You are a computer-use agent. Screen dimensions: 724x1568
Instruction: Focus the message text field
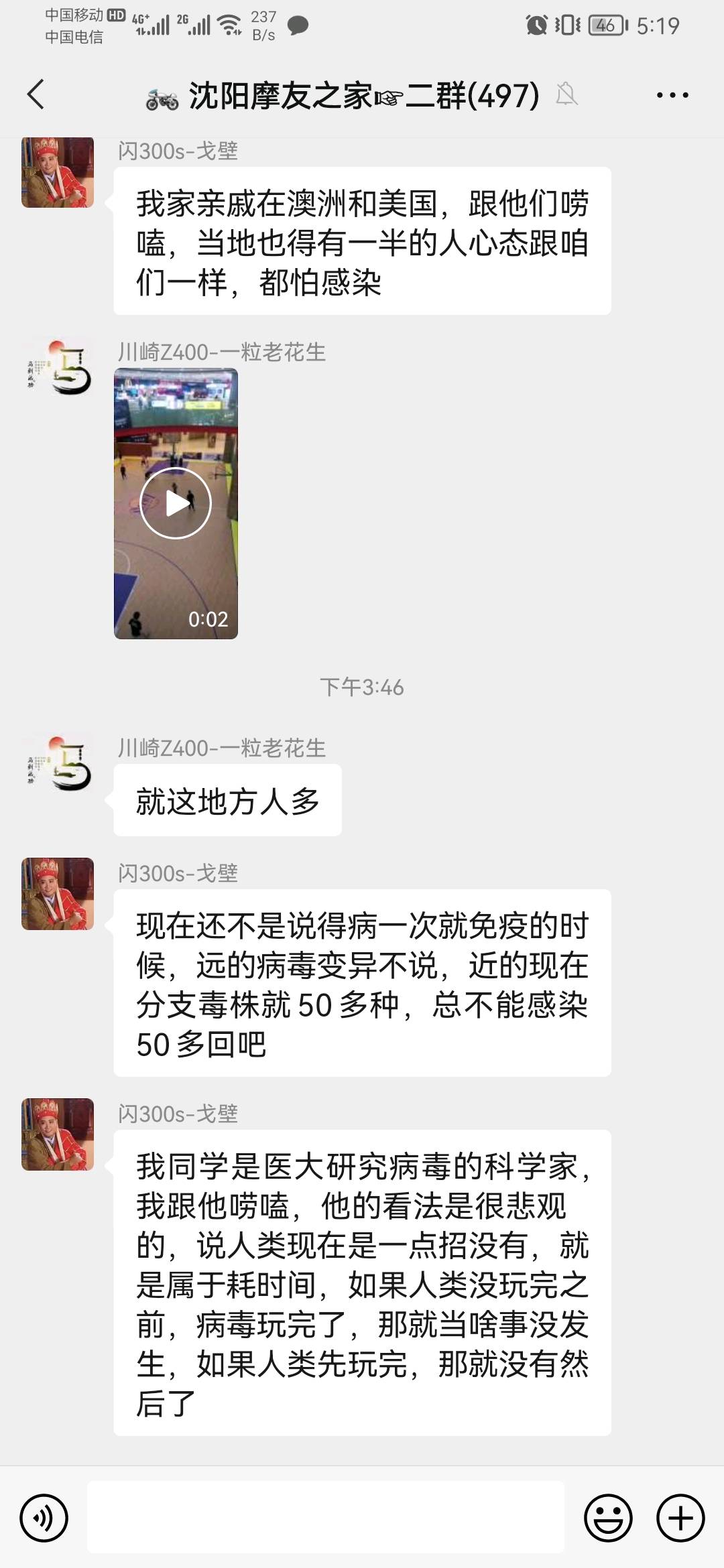(326, 1518)
